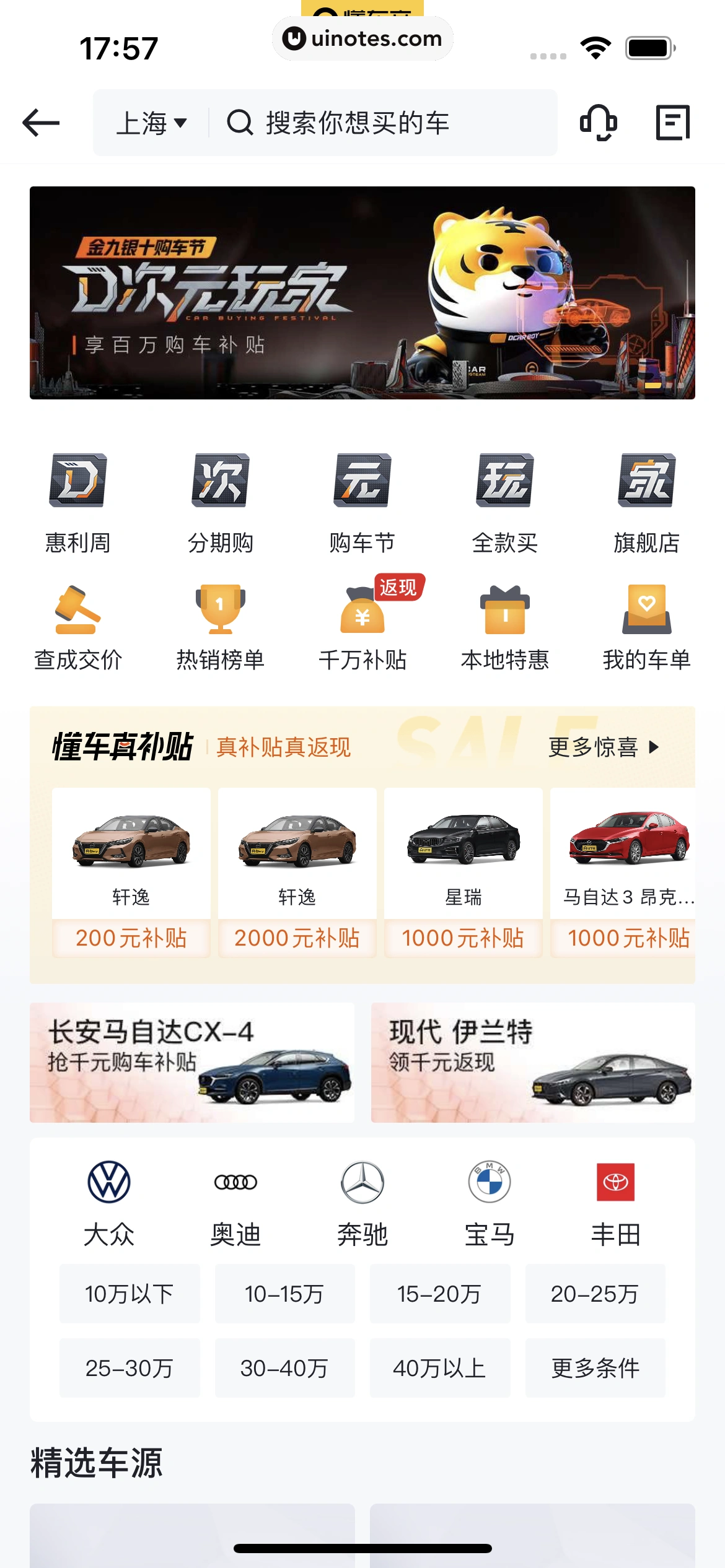This screenshot has width=725, height=1568.
Task: Open the 上海 city dropdown
Action: click(152, 123)
